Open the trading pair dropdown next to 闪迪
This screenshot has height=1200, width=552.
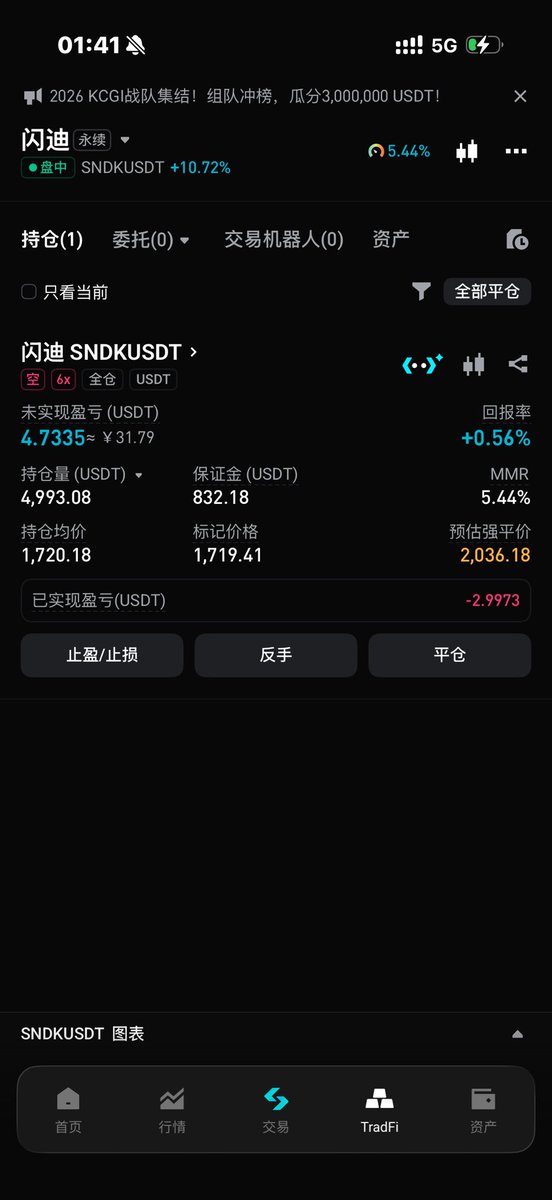click(125, 140)
